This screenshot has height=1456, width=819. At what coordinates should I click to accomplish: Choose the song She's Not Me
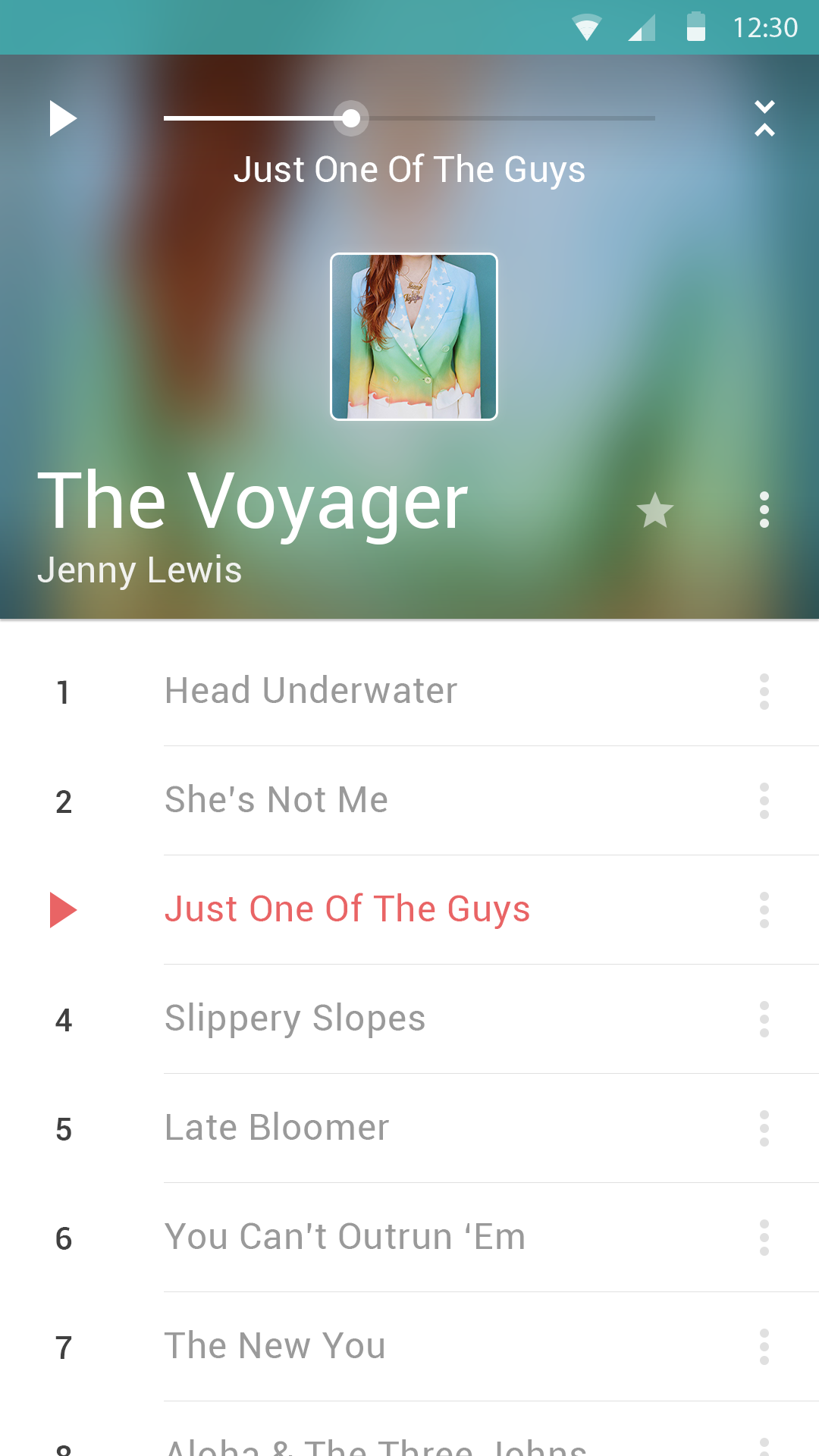point(276,800)
